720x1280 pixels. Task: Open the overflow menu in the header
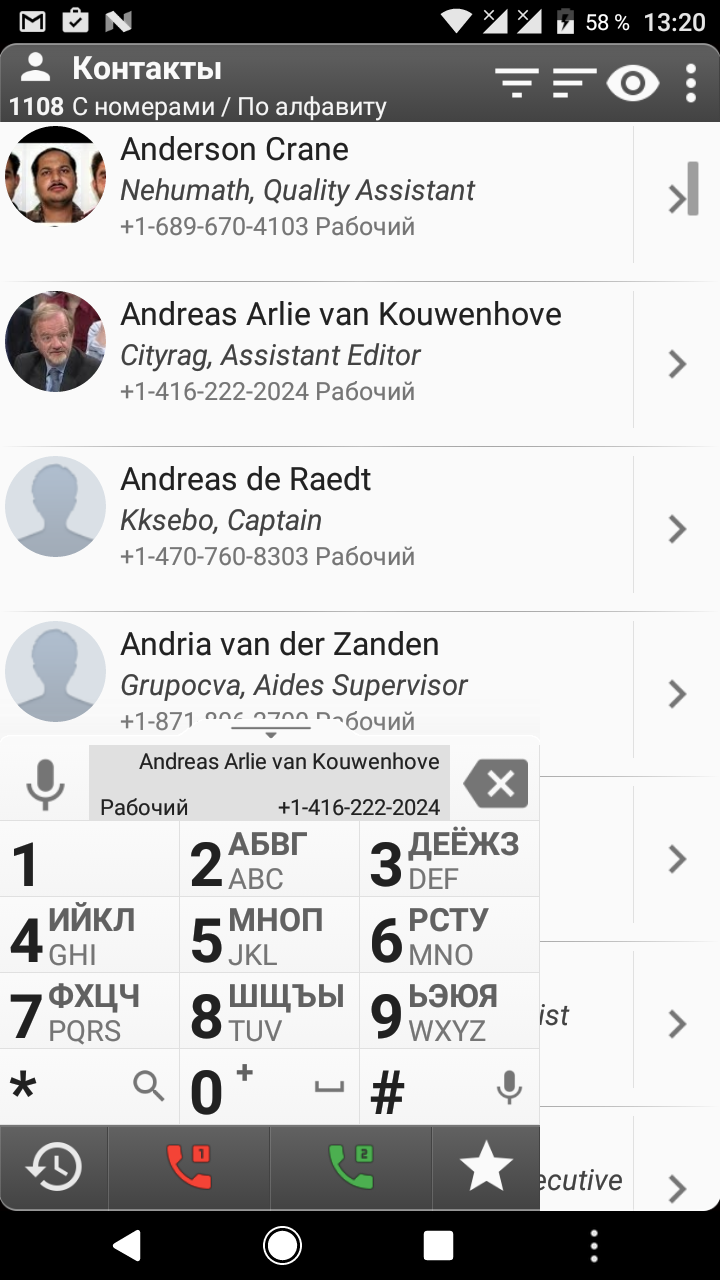coord(691,83)
